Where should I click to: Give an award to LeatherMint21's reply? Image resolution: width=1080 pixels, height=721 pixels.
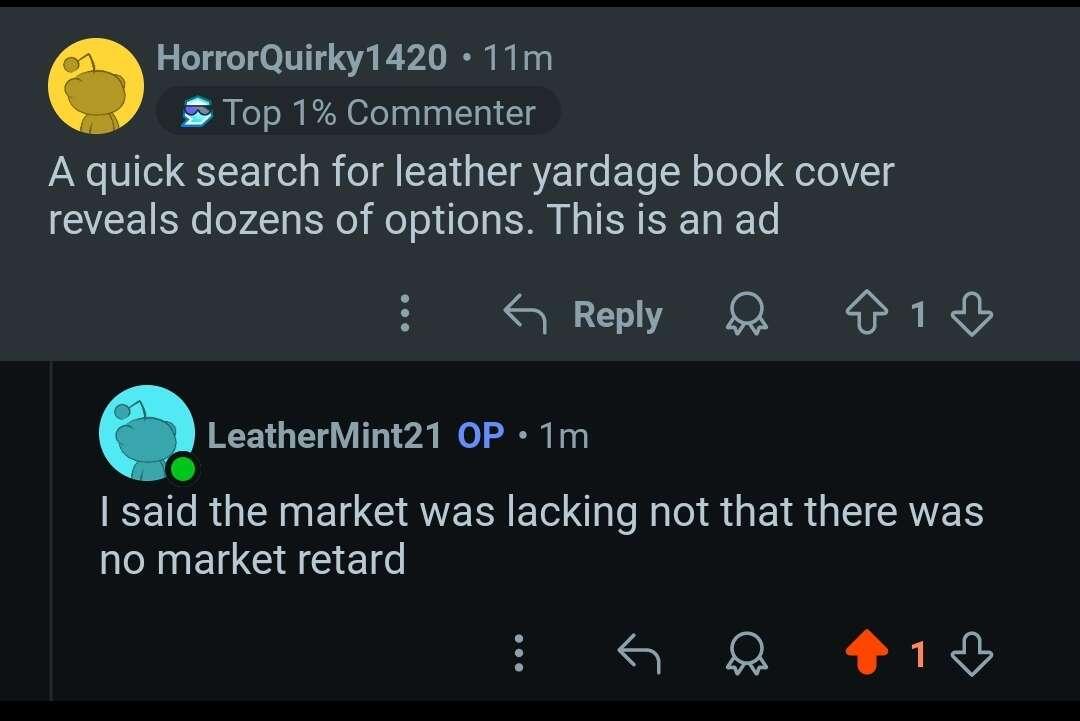tap(745, 654)
